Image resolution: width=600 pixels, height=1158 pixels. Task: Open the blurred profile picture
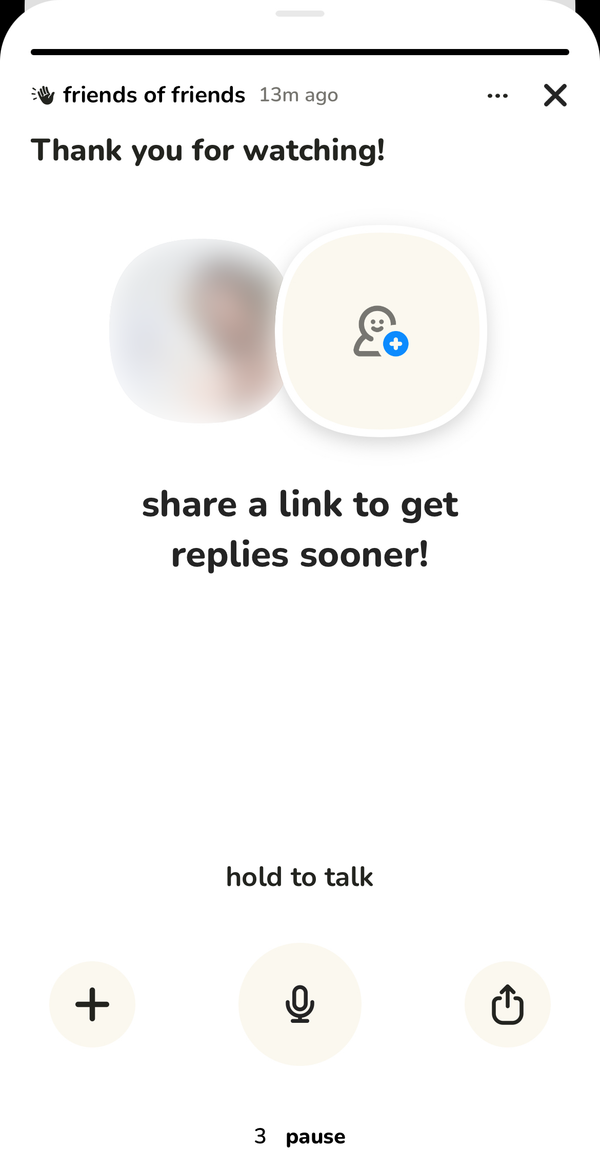point(198,331)
